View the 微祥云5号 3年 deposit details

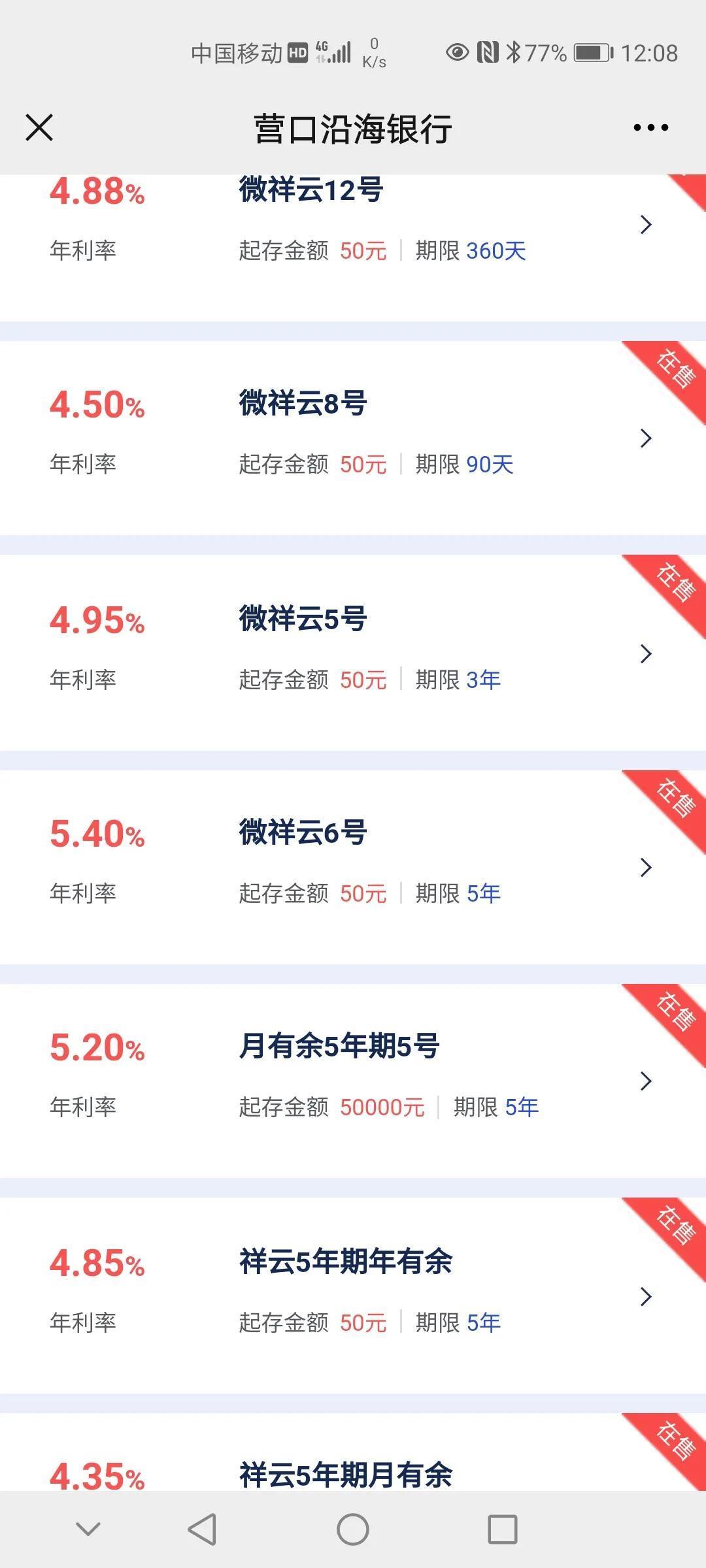click(x=353, y=653)
